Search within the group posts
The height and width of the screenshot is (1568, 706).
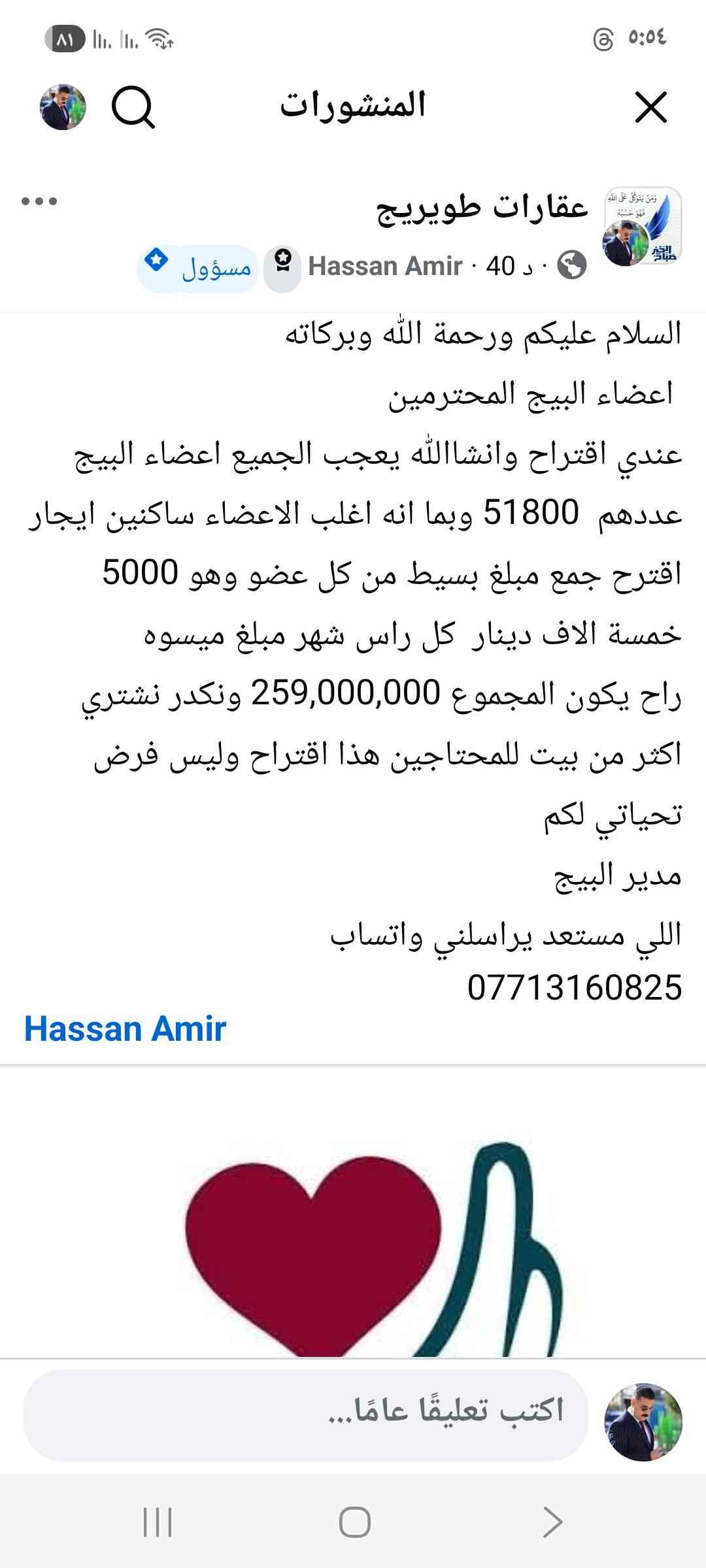133,107
